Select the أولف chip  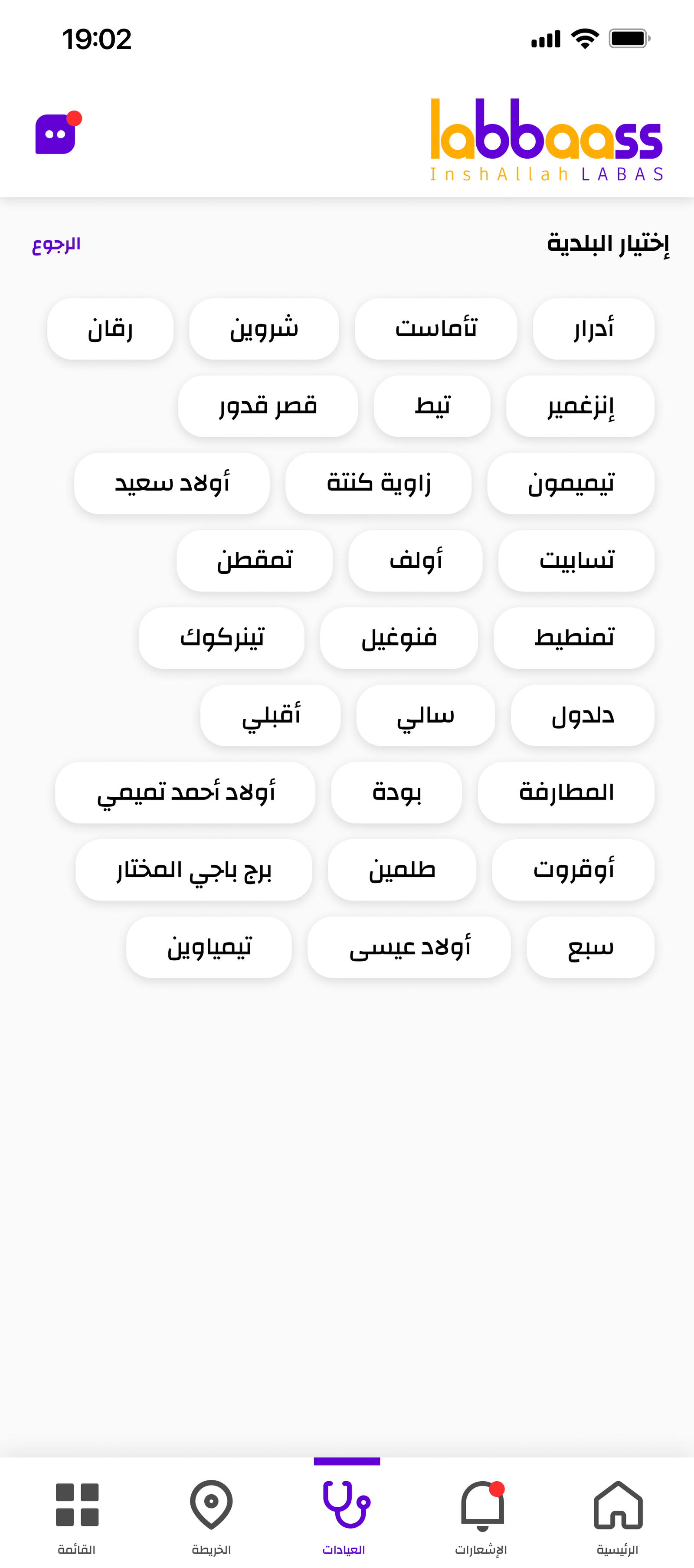[415, 560]
